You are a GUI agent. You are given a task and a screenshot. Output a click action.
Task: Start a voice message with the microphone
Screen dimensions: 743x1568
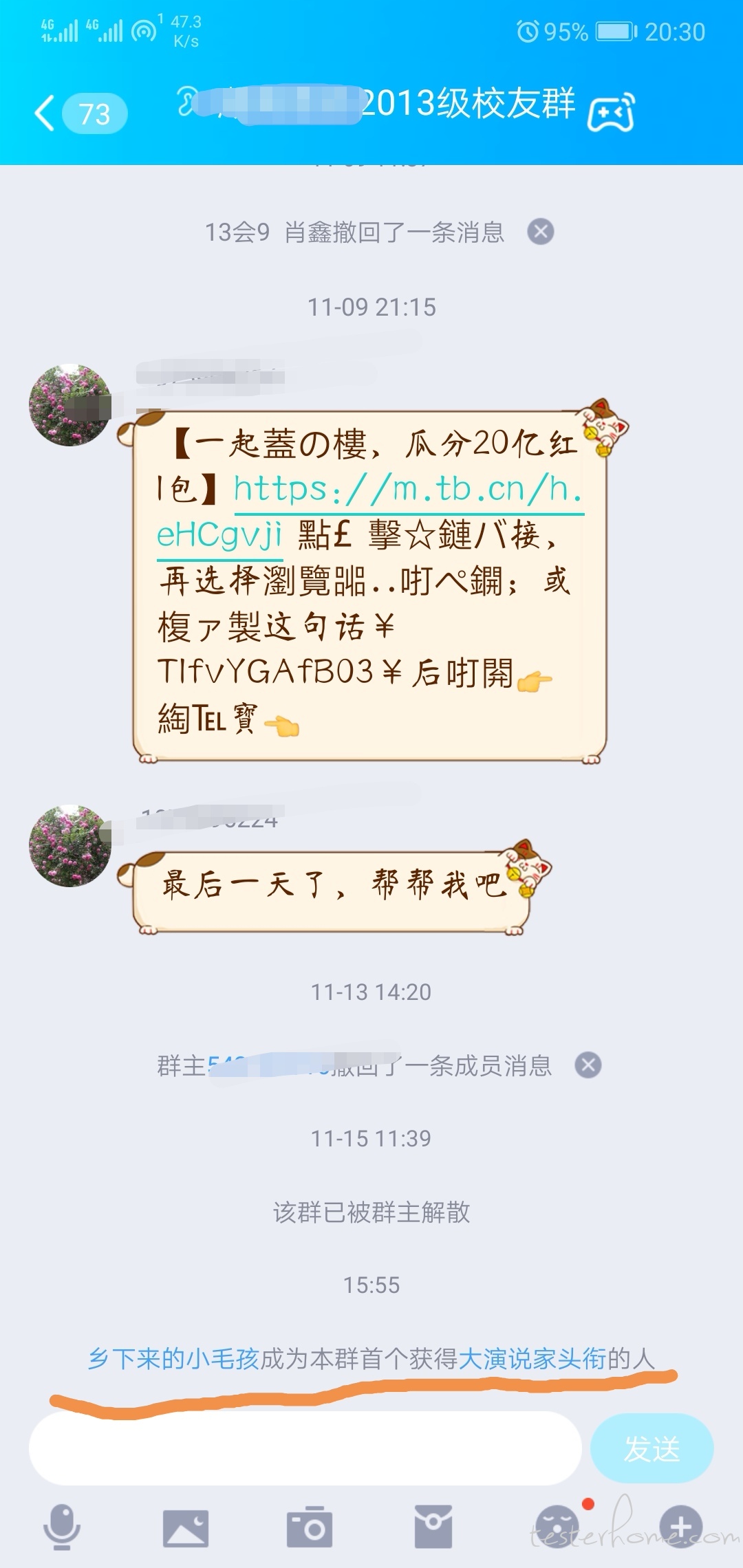click(x=62, y=1527)
